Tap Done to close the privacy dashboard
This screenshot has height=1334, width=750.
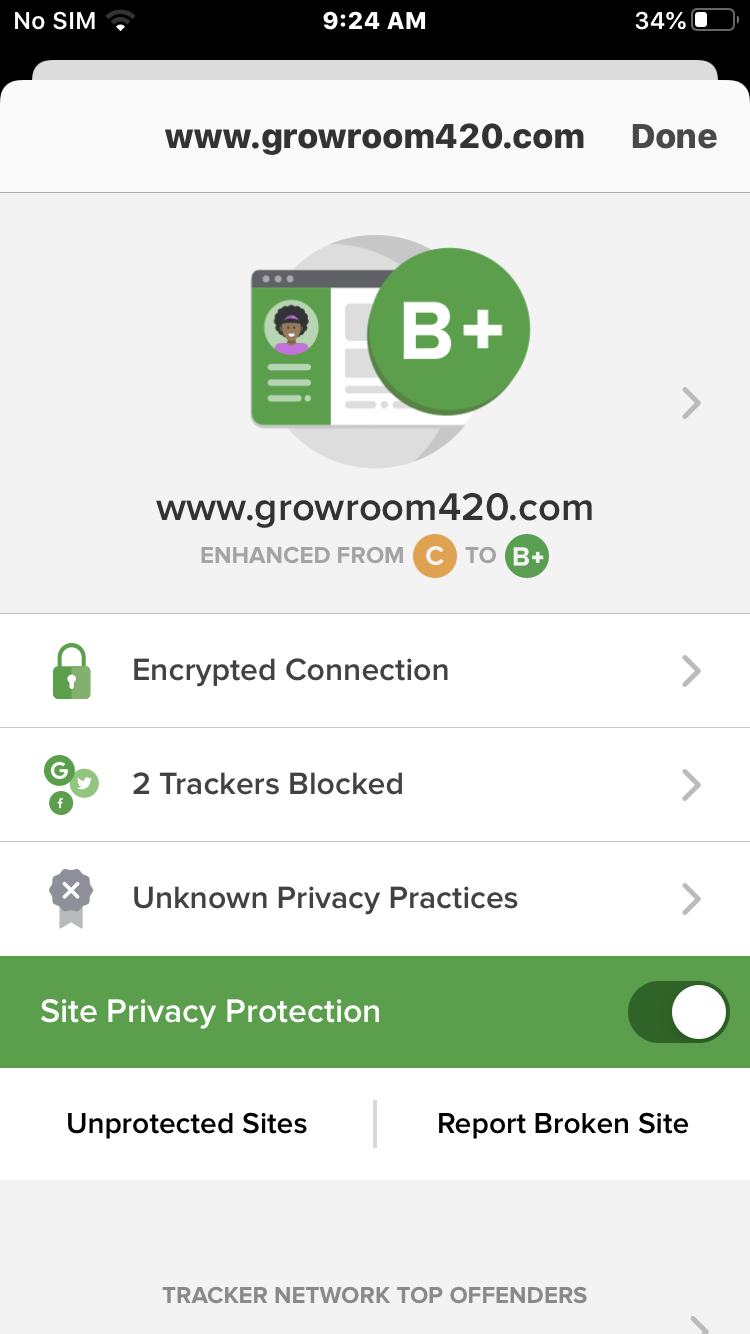673,137
